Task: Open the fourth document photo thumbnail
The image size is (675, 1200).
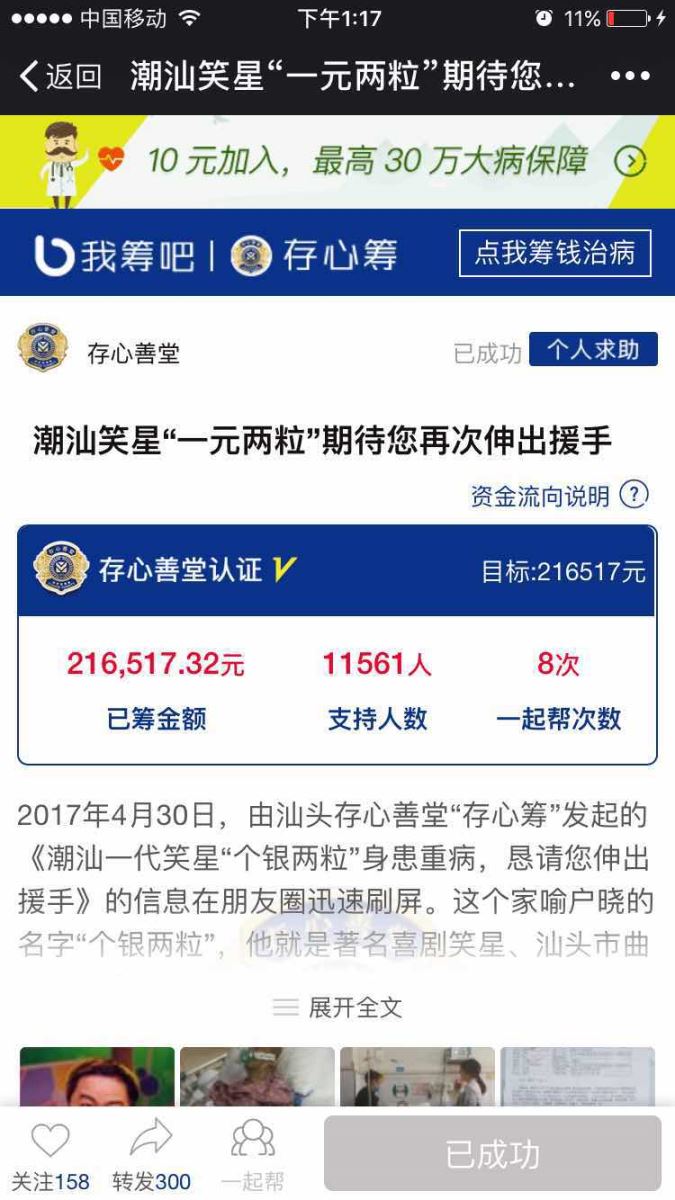Action: pos(577,1076)
